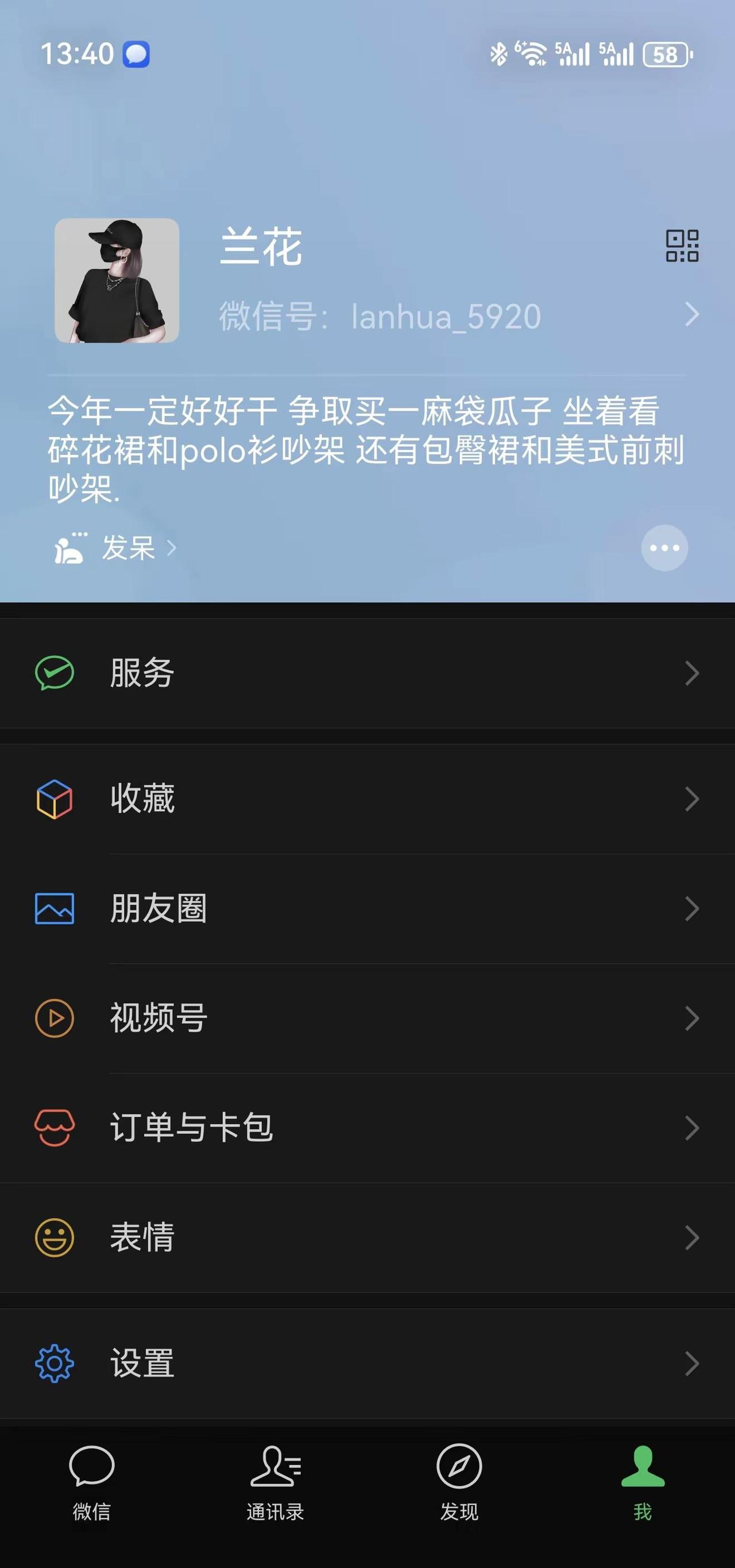The image size is (735, 1568).
Task: Tap the 发呆 status button
Action: [113, 549]
